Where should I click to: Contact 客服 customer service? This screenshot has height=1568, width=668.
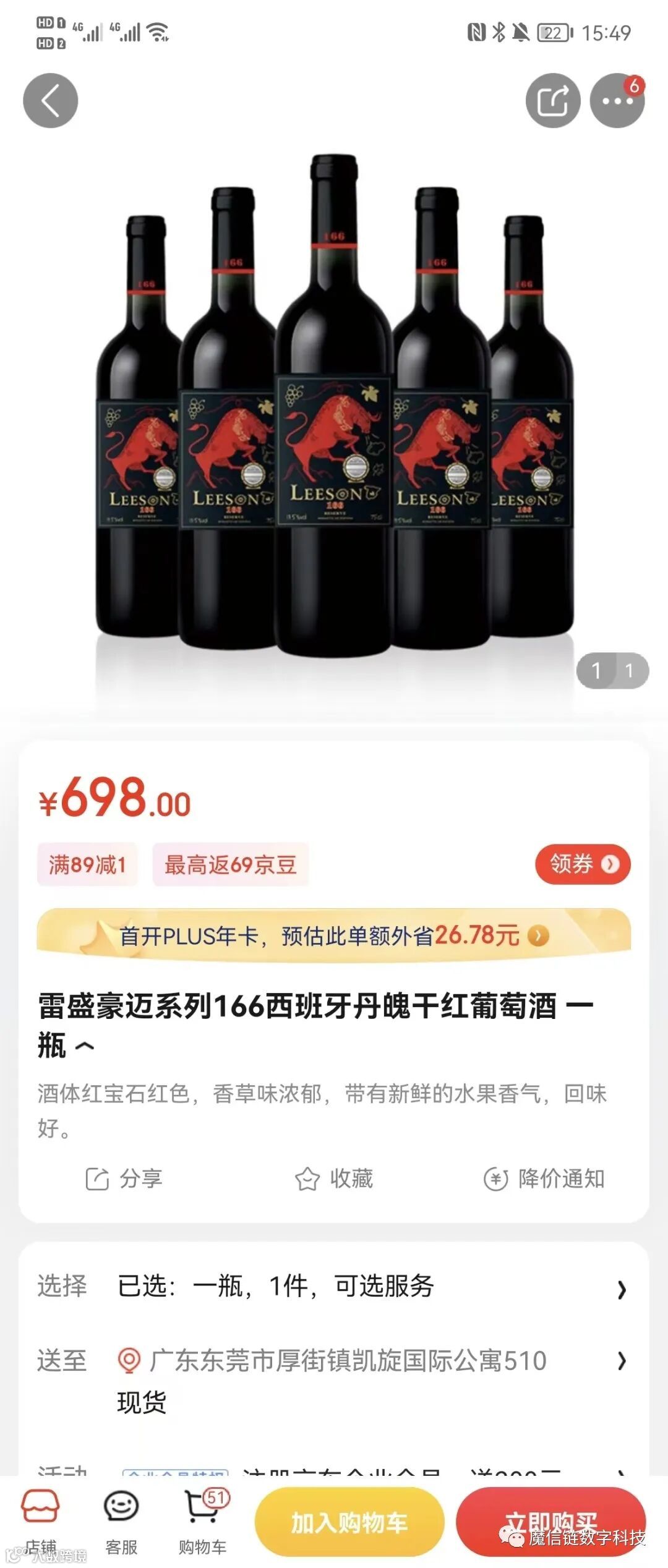coord(121,1520)
